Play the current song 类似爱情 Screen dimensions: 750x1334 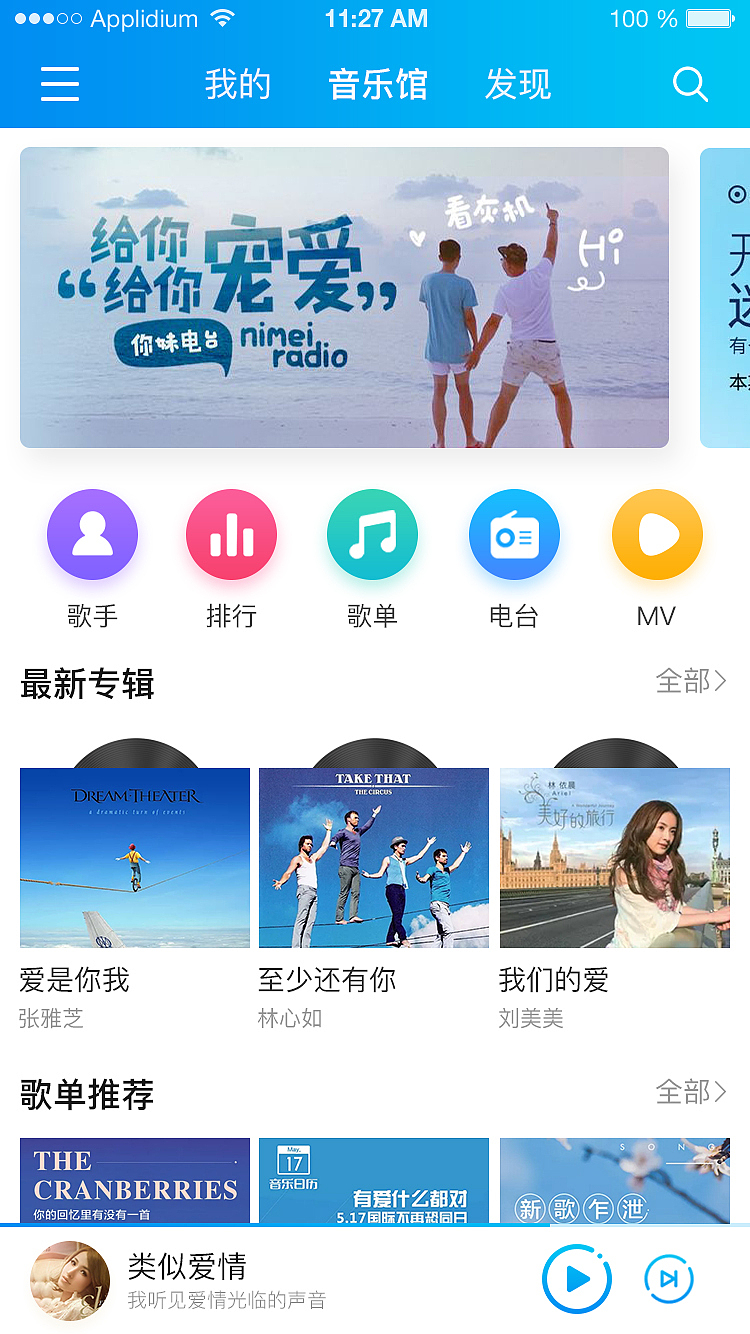click(x=576, y=1279)
